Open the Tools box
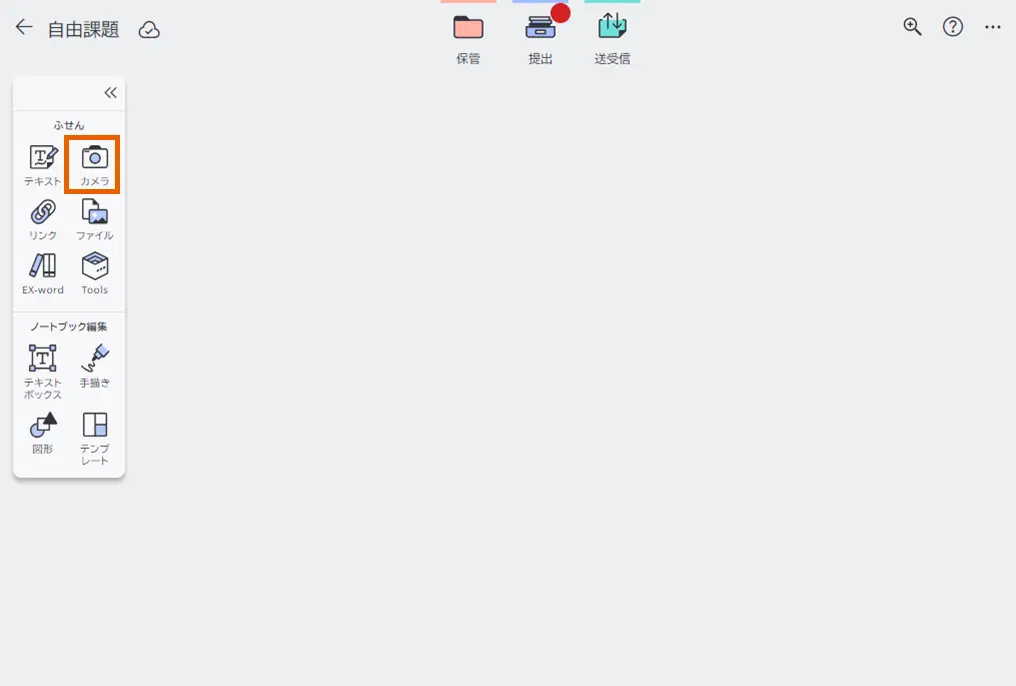The image size is (1016, 686). coord(94,274)
